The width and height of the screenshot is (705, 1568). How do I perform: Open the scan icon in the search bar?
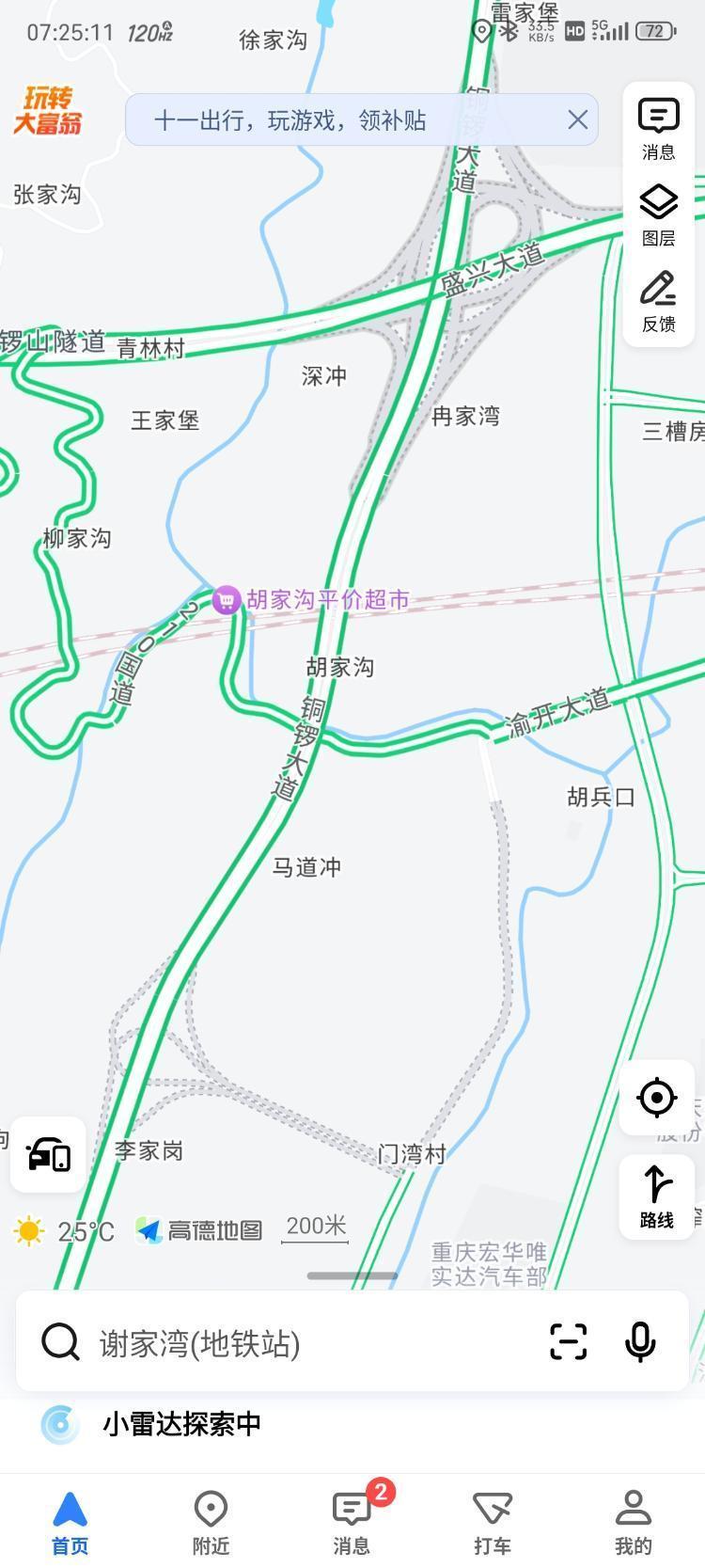click(x=569, y=1341)
